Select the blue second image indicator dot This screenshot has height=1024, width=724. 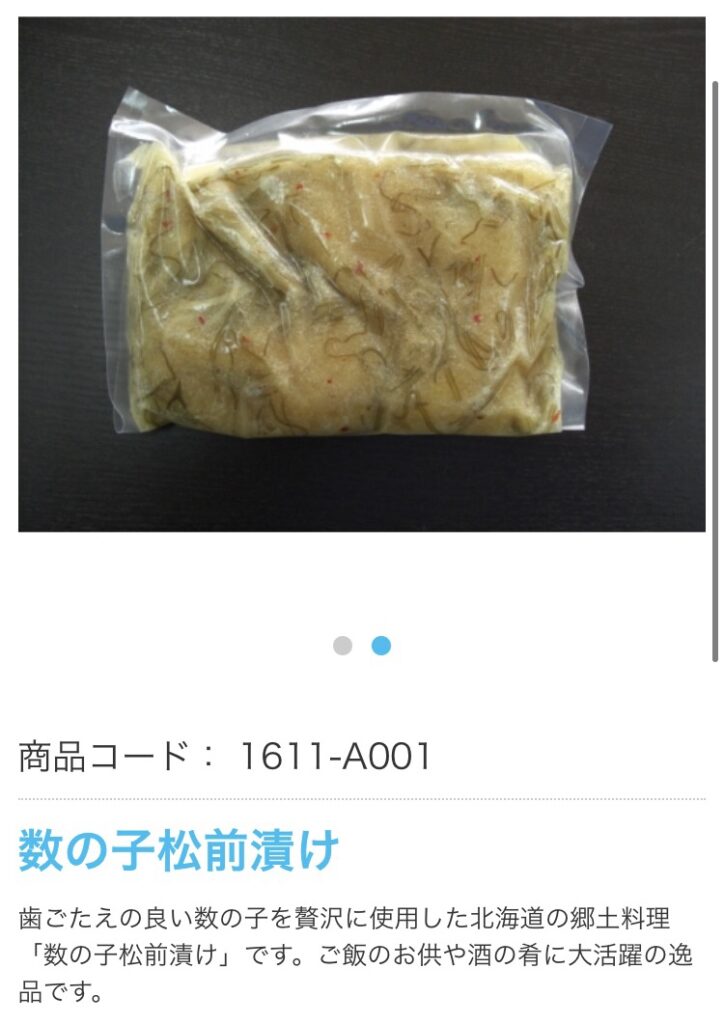(x=381, y=646)
